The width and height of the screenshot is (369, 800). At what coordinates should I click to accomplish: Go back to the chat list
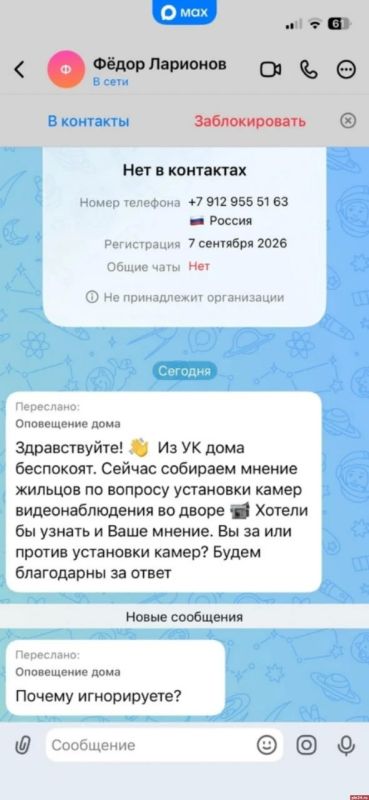[19, 69]
